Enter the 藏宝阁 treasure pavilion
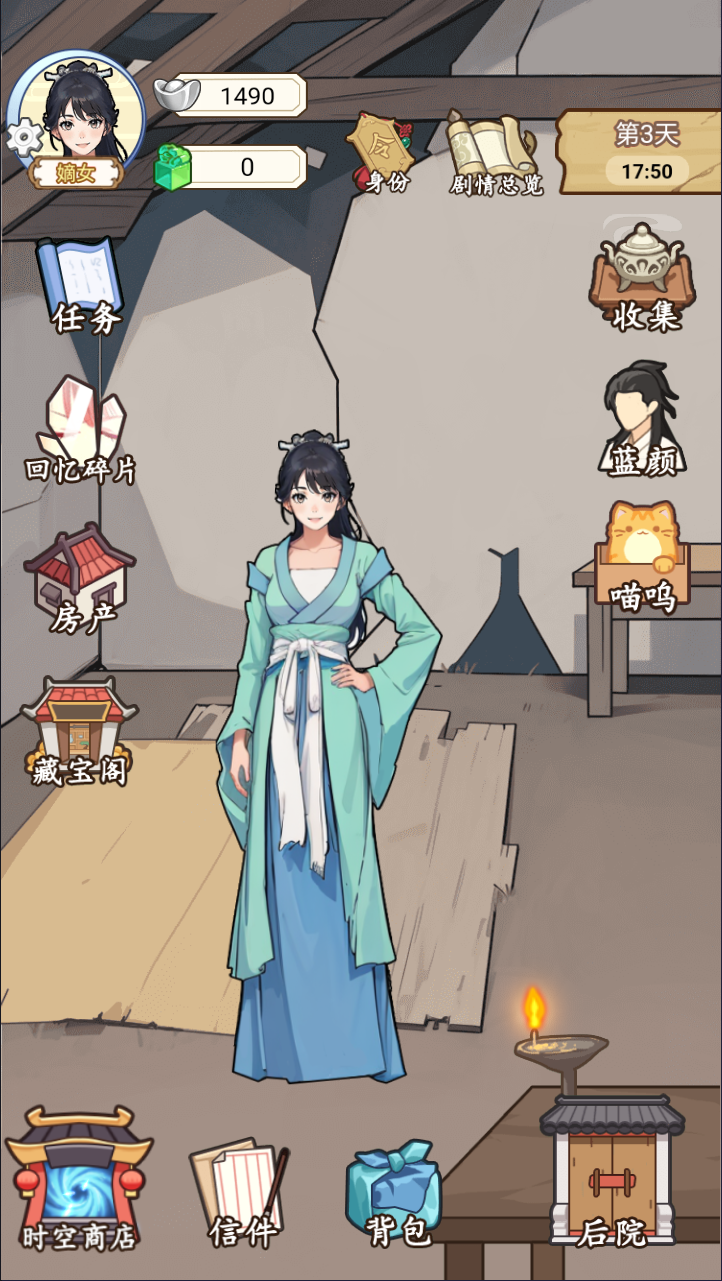This screenshot has width=722, height=1281. (79, 730)
